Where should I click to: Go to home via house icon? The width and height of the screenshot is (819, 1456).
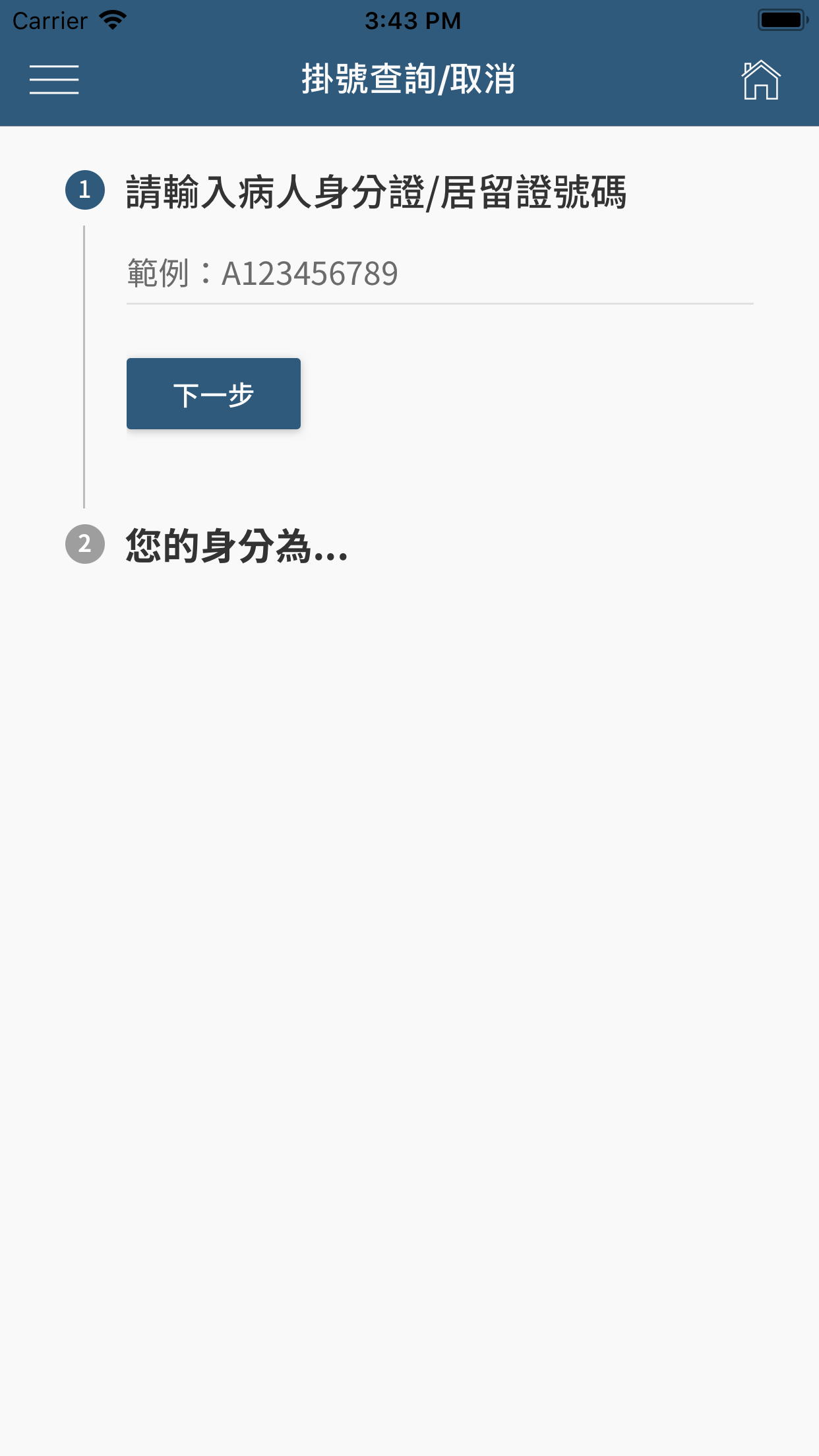pos(761,80)
